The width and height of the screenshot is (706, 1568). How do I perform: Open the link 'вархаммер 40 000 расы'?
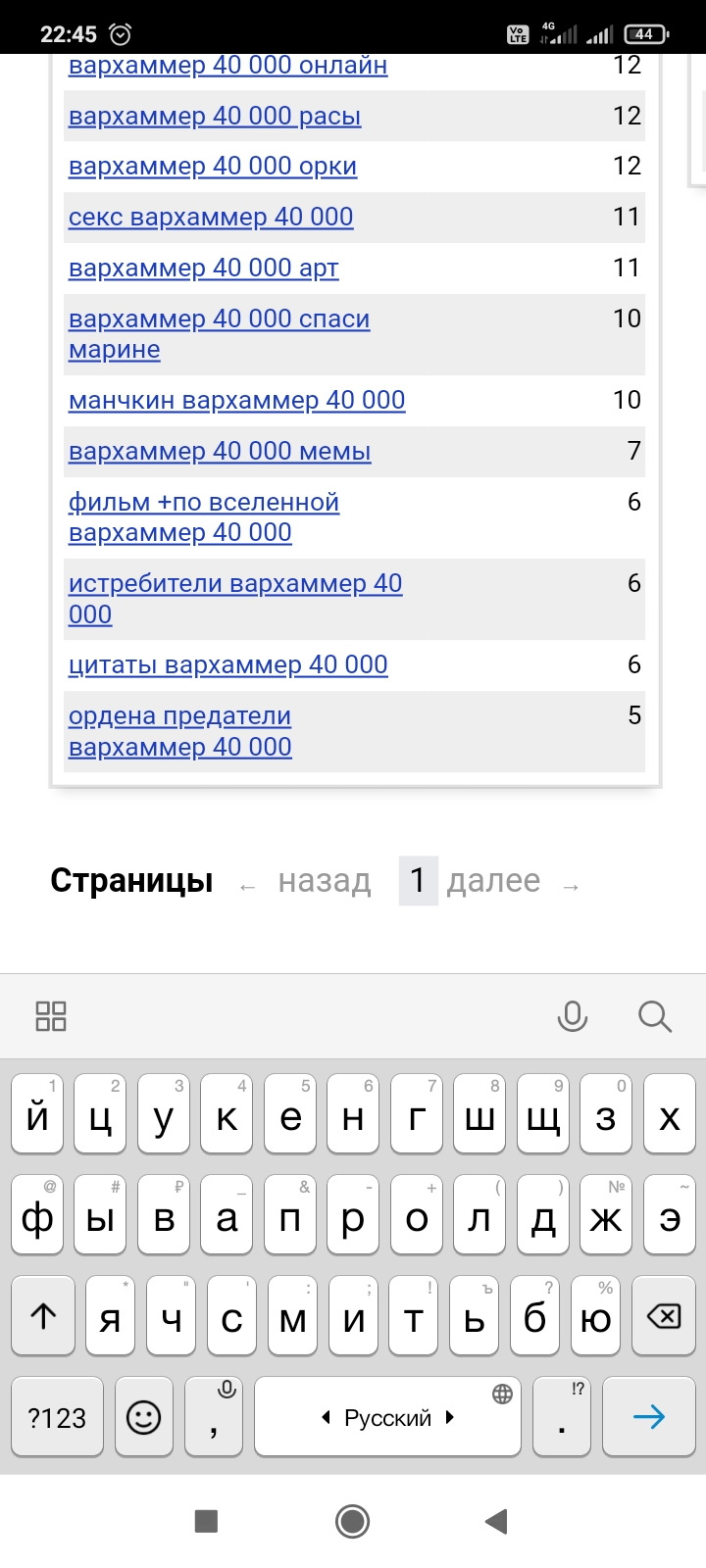point(215,116)
